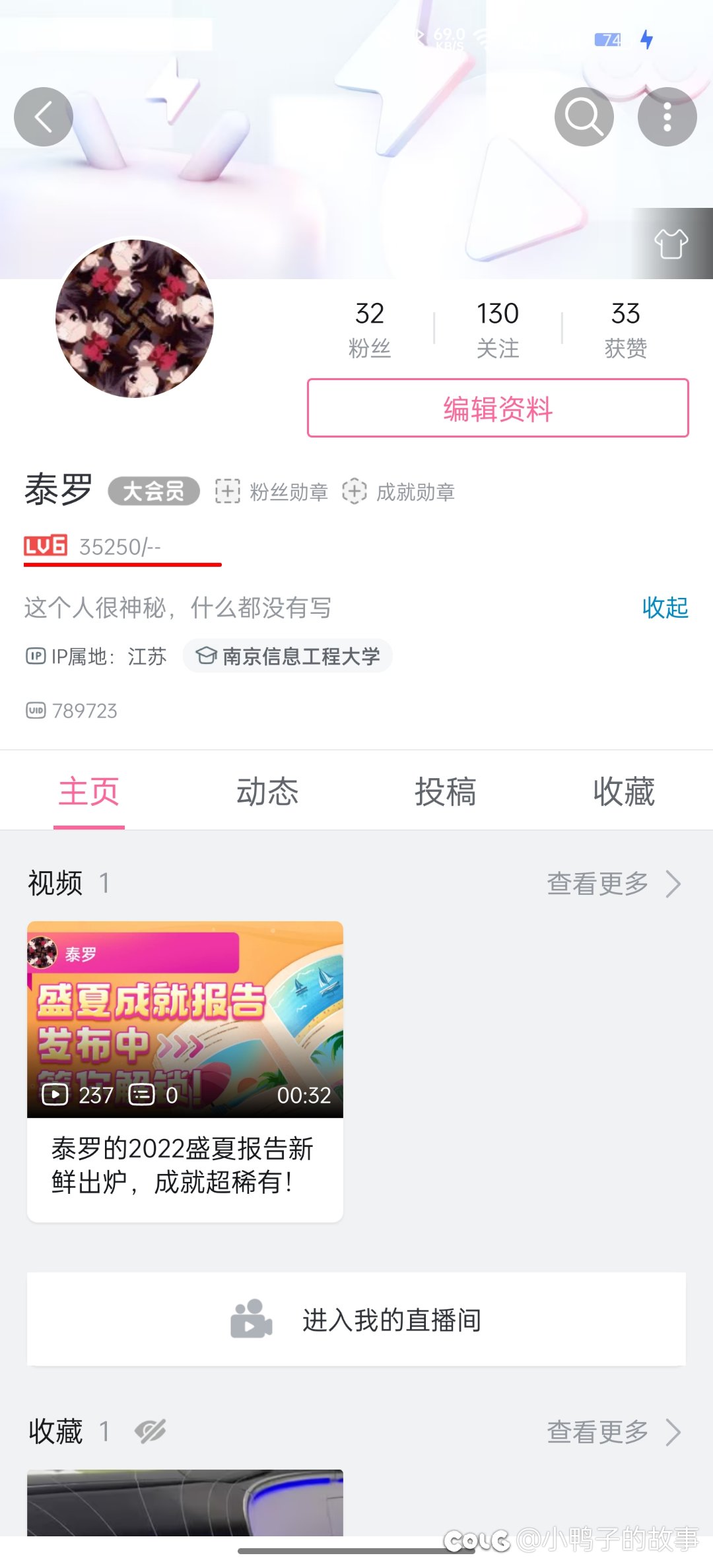Open the search icon
The image size is (713, 1568).
tap(584, 117)
